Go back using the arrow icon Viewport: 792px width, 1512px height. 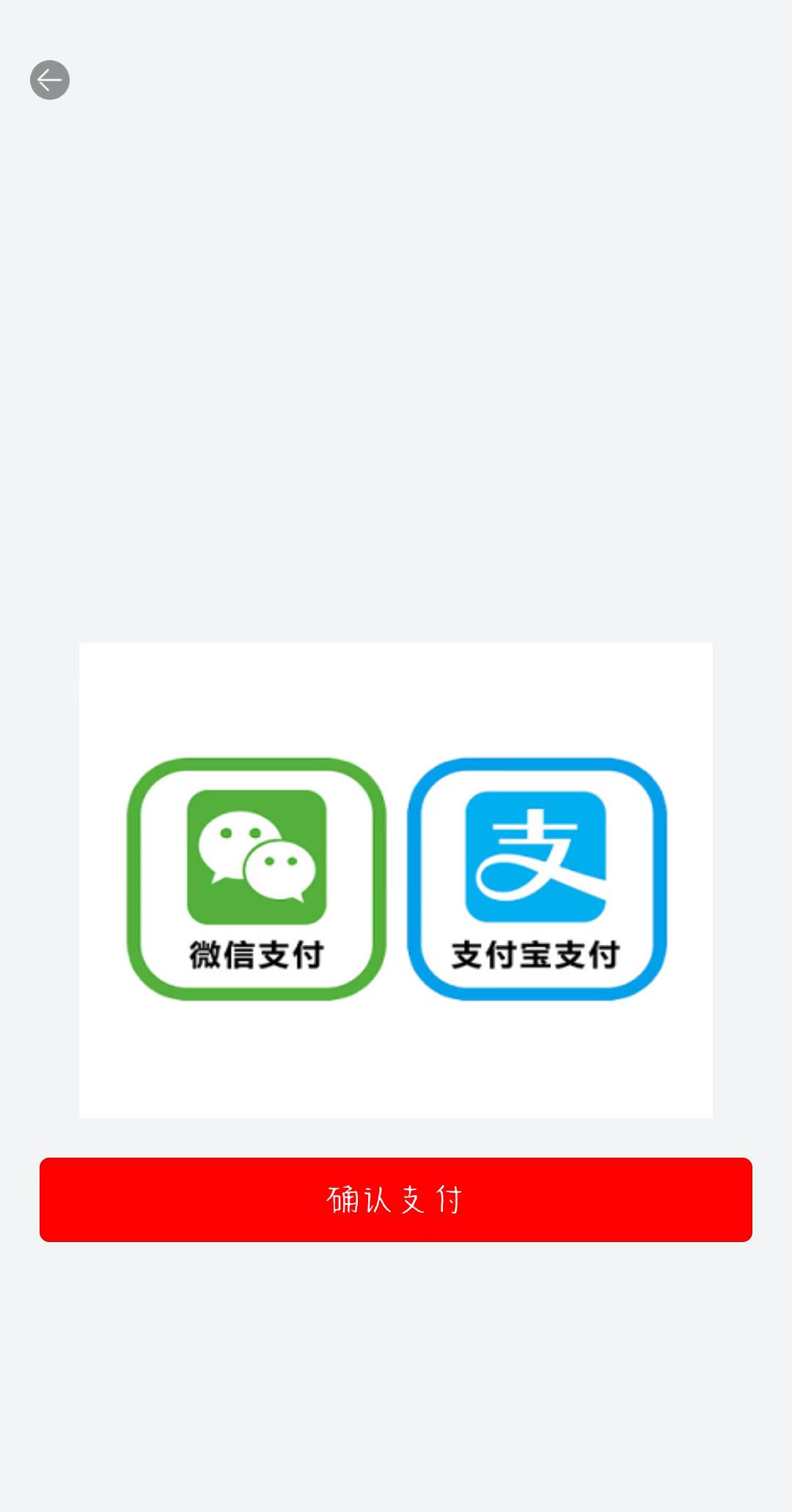click(50, 80)
